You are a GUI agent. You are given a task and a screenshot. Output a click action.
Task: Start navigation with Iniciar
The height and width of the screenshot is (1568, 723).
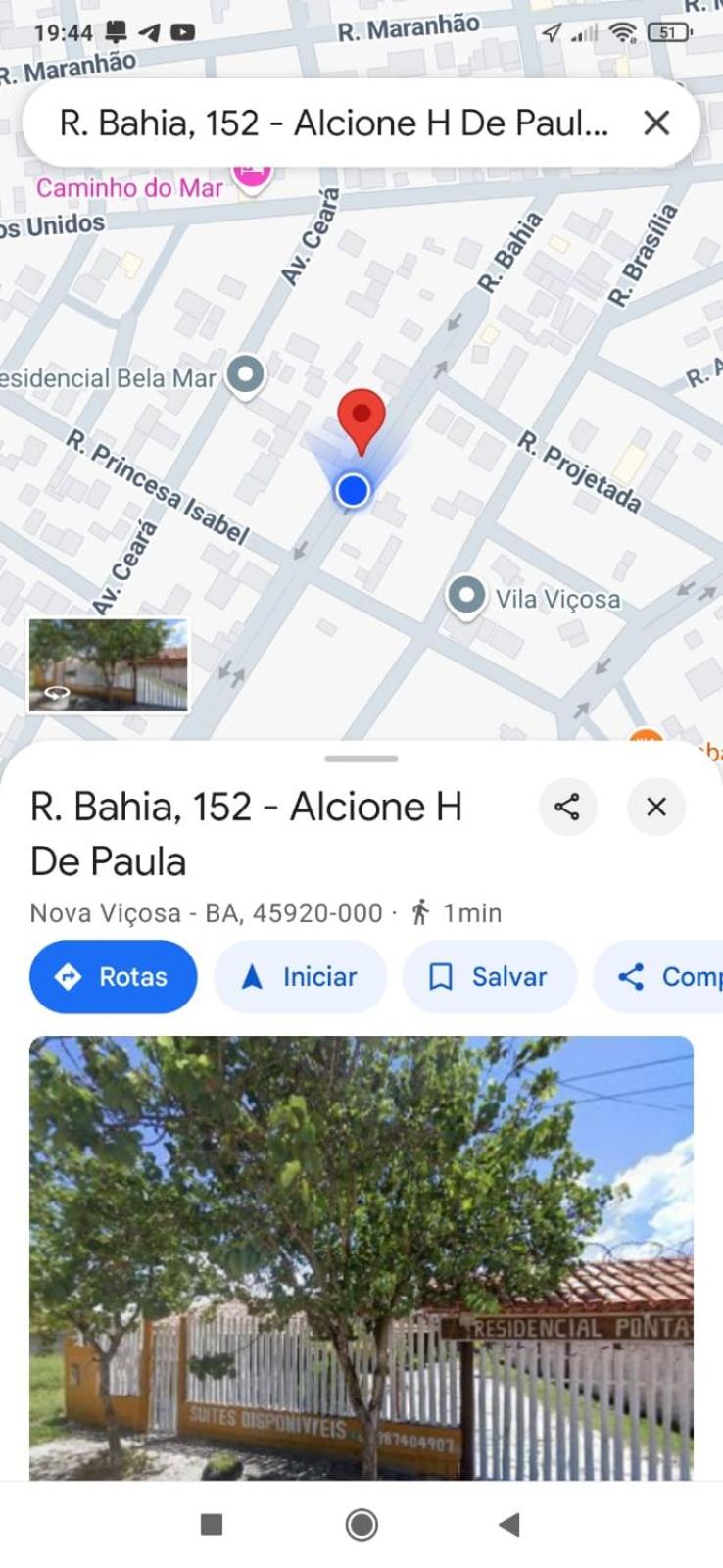300,976
